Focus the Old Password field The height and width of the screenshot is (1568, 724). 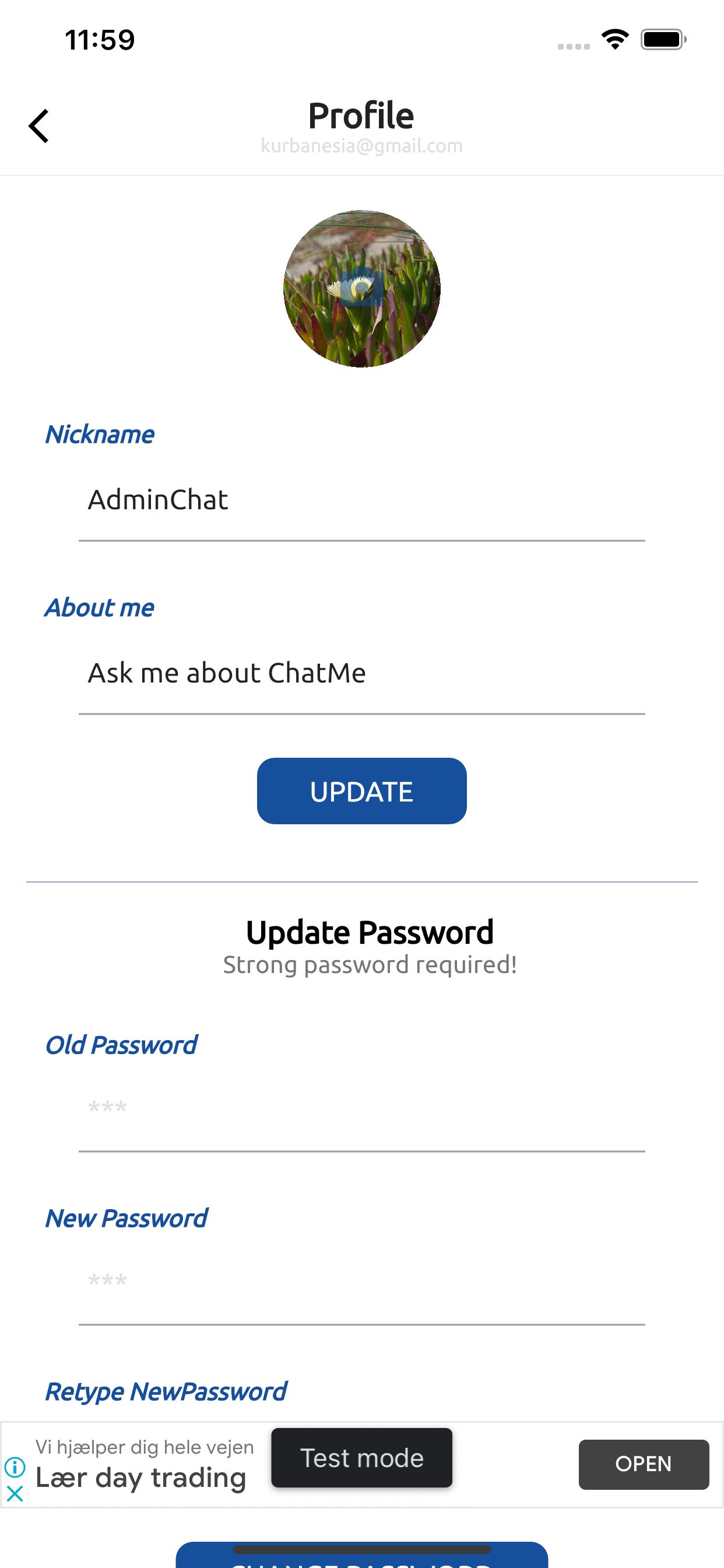coord(362,1108)
